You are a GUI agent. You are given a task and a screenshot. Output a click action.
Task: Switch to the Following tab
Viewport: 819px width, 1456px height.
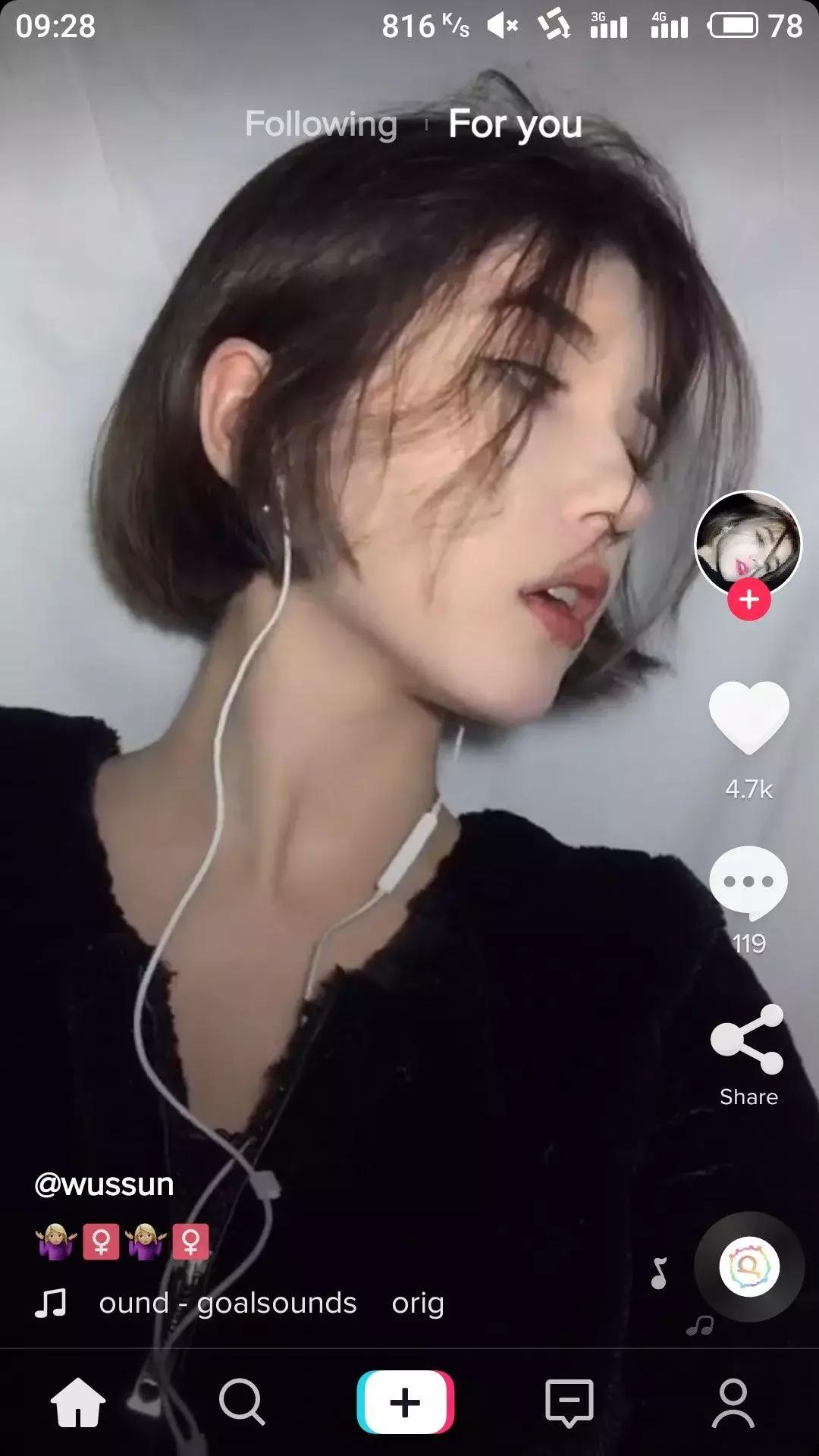coord(322,124)
